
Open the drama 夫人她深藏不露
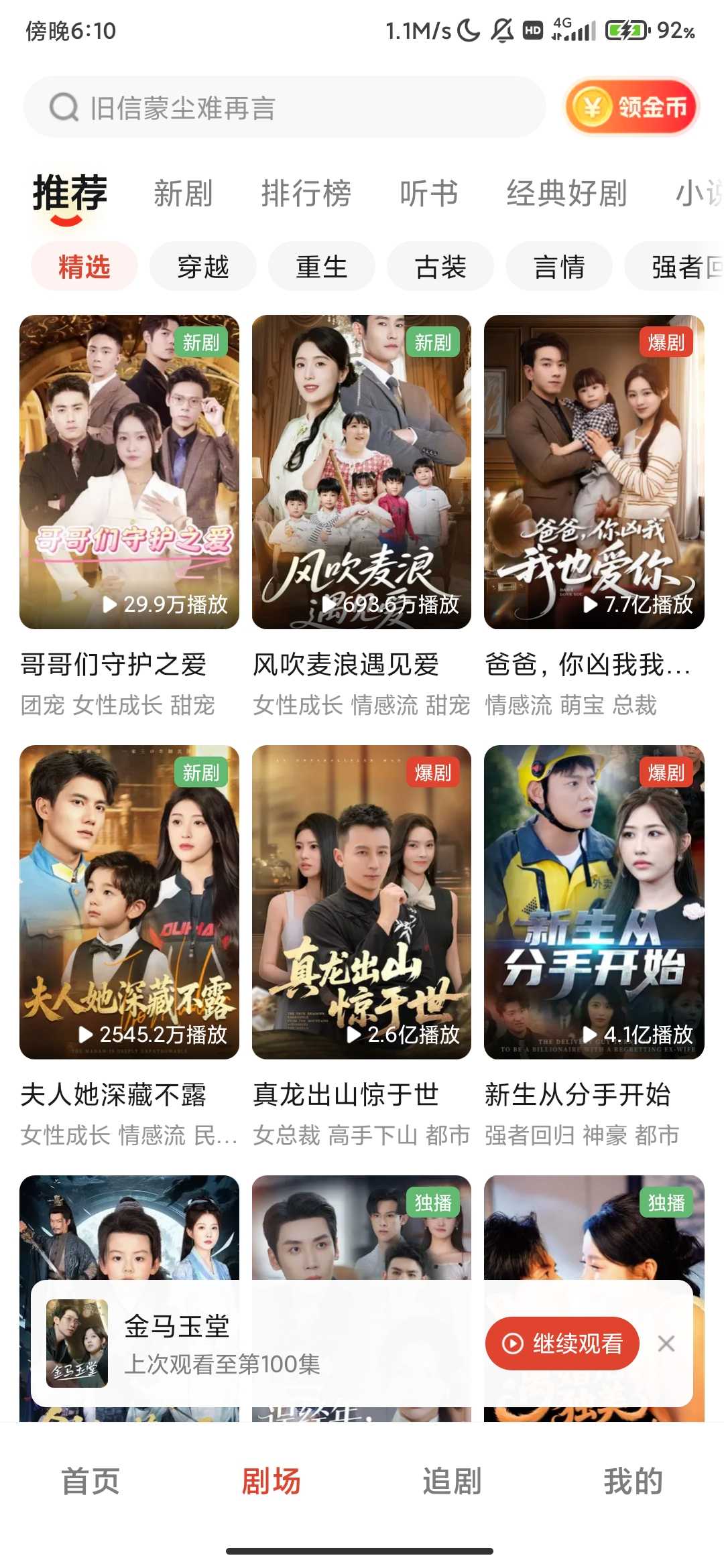click(129, 902)
